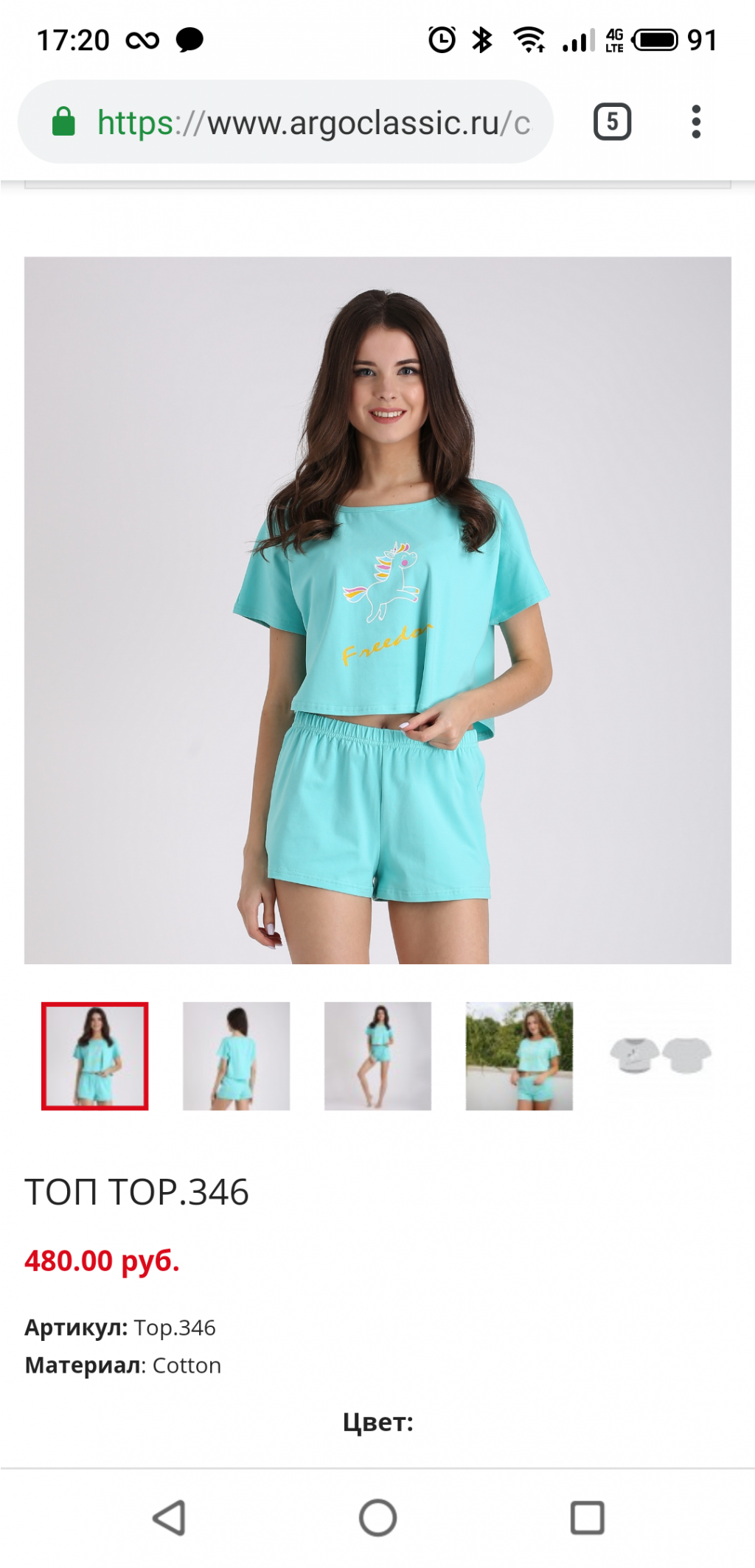Screen dimensions: 755x1568
Task: View the back-view photo thumbnail
Action: [x=236, y=1056]
